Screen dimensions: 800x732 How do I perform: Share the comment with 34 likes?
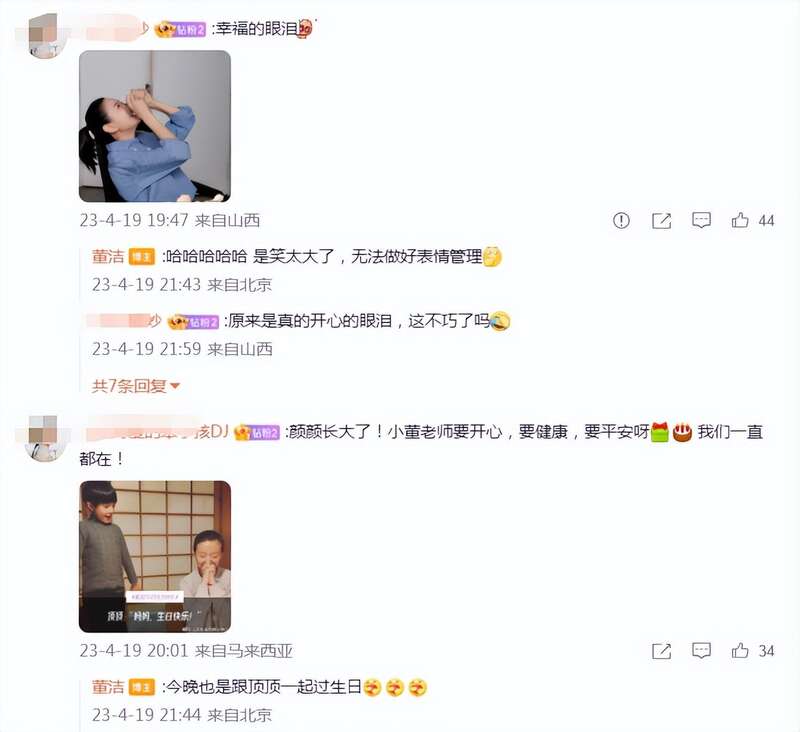(661, 651)
